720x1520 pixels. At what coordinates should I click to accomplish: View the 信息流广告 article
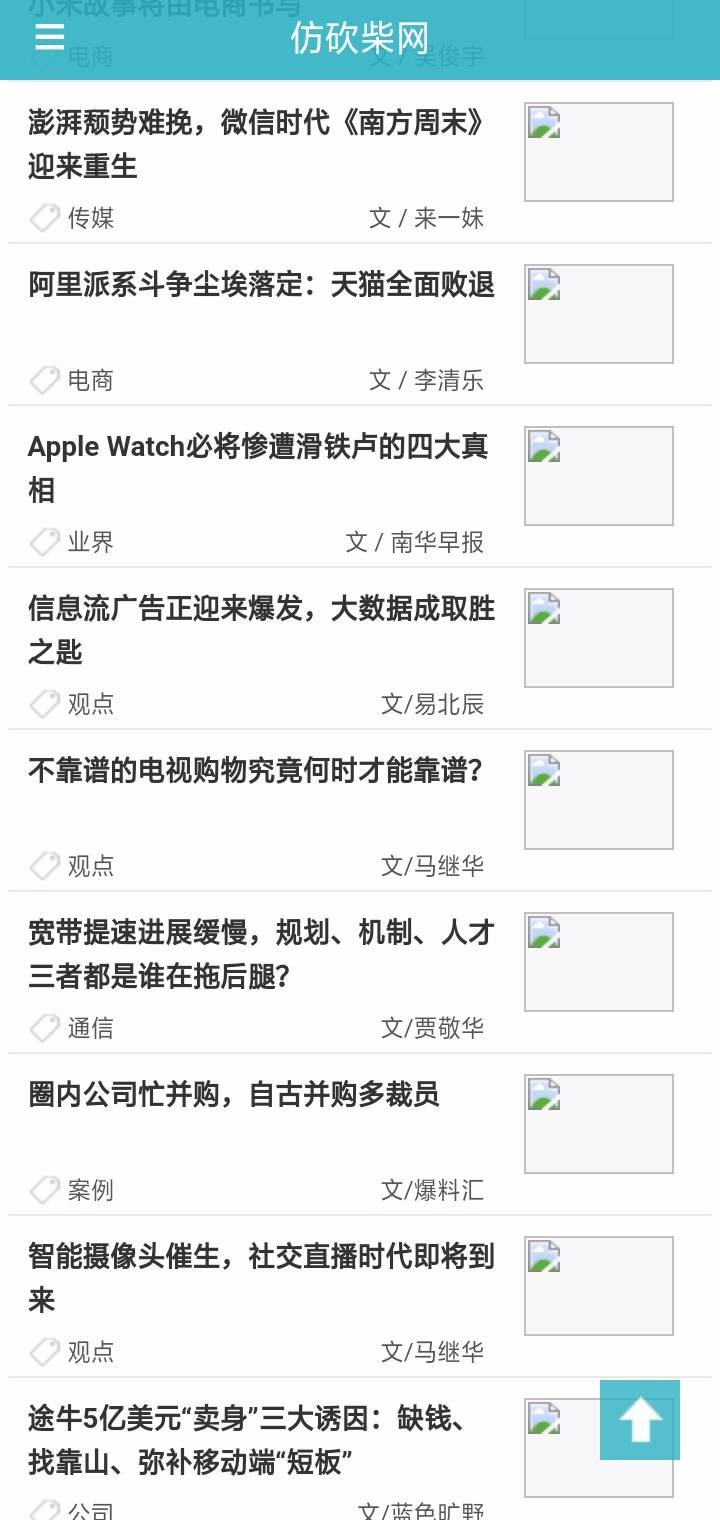pos(261,630)
